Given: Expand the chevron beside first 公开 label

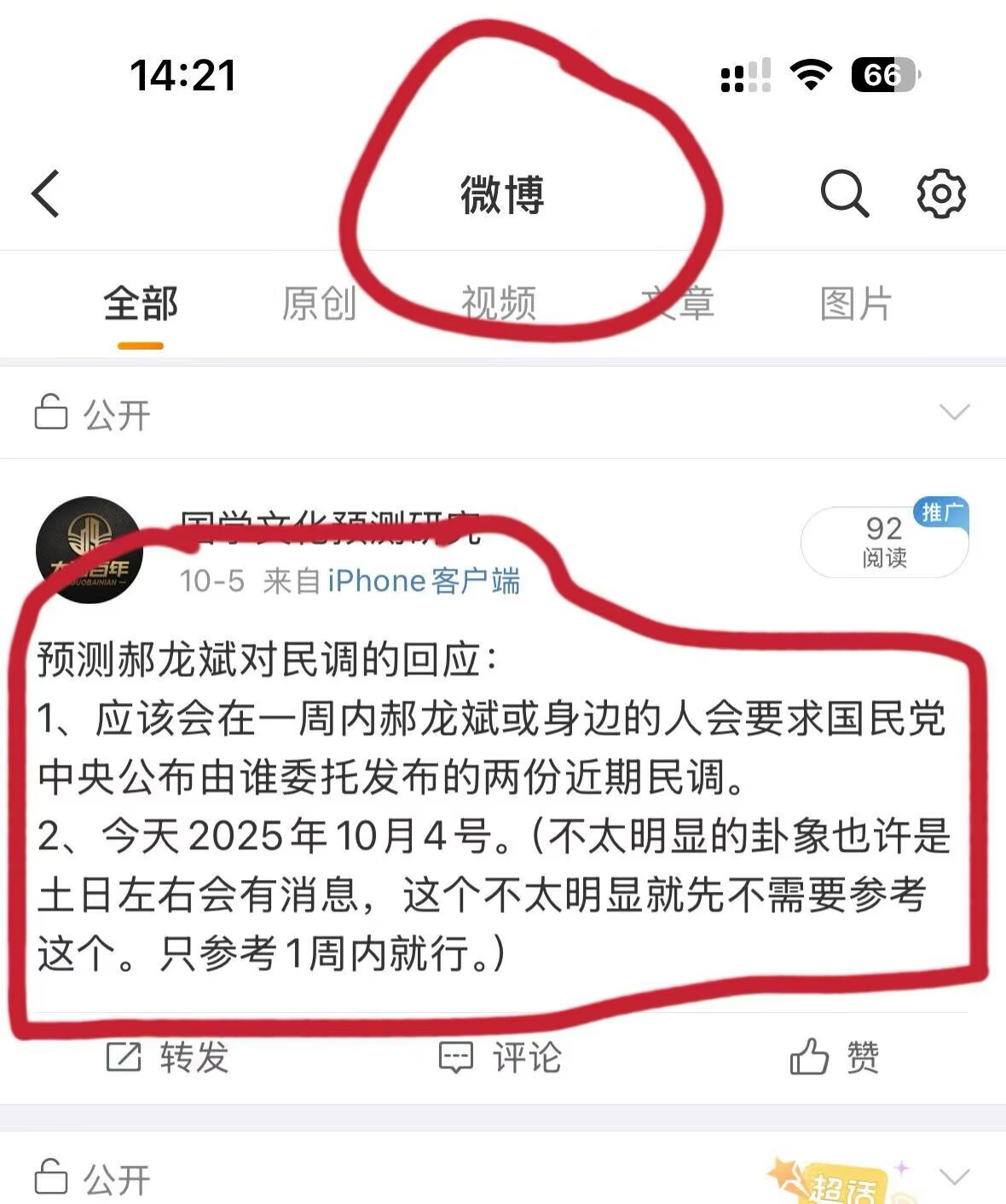Looking at the screenshot, I should tap(953, 413).
